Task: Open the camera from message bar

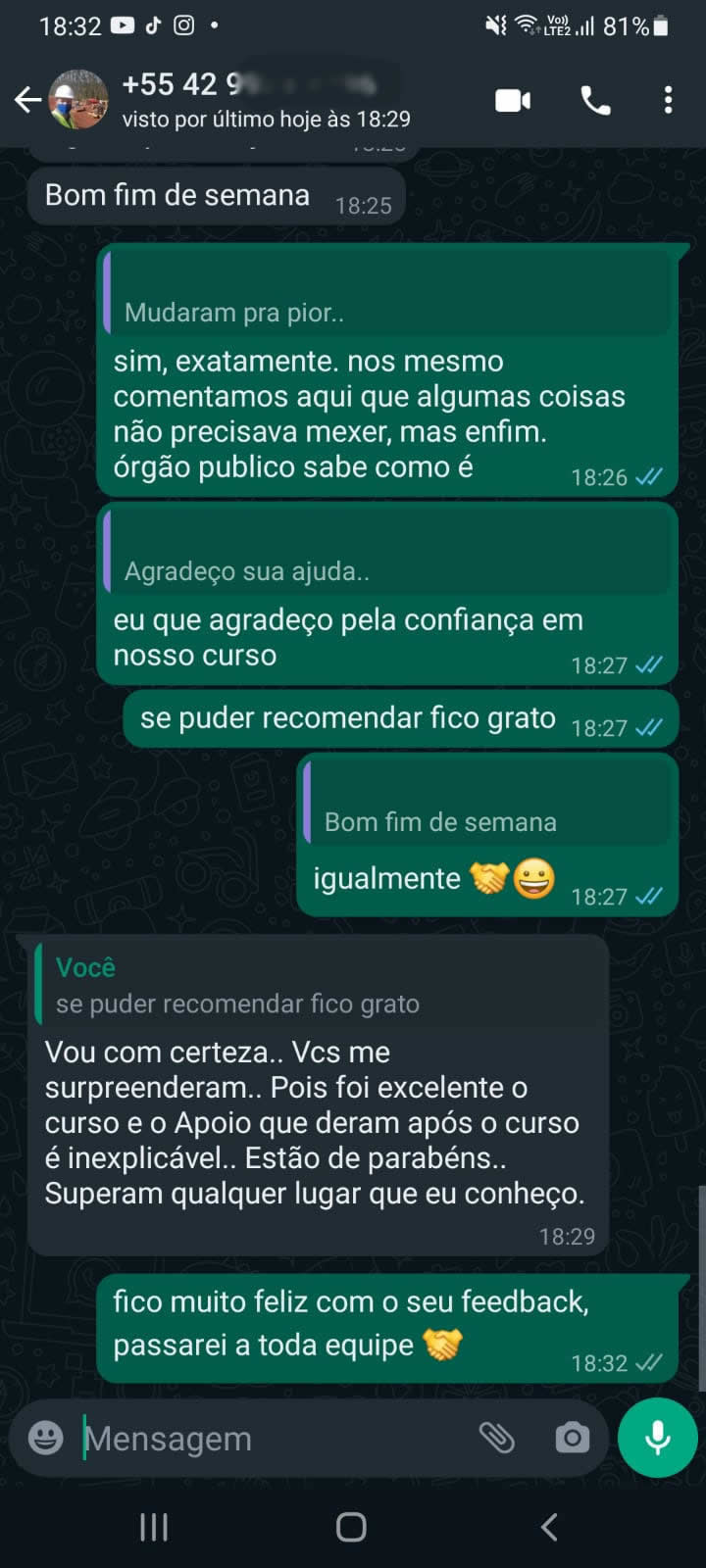Action: click(x=572, y=1438)
